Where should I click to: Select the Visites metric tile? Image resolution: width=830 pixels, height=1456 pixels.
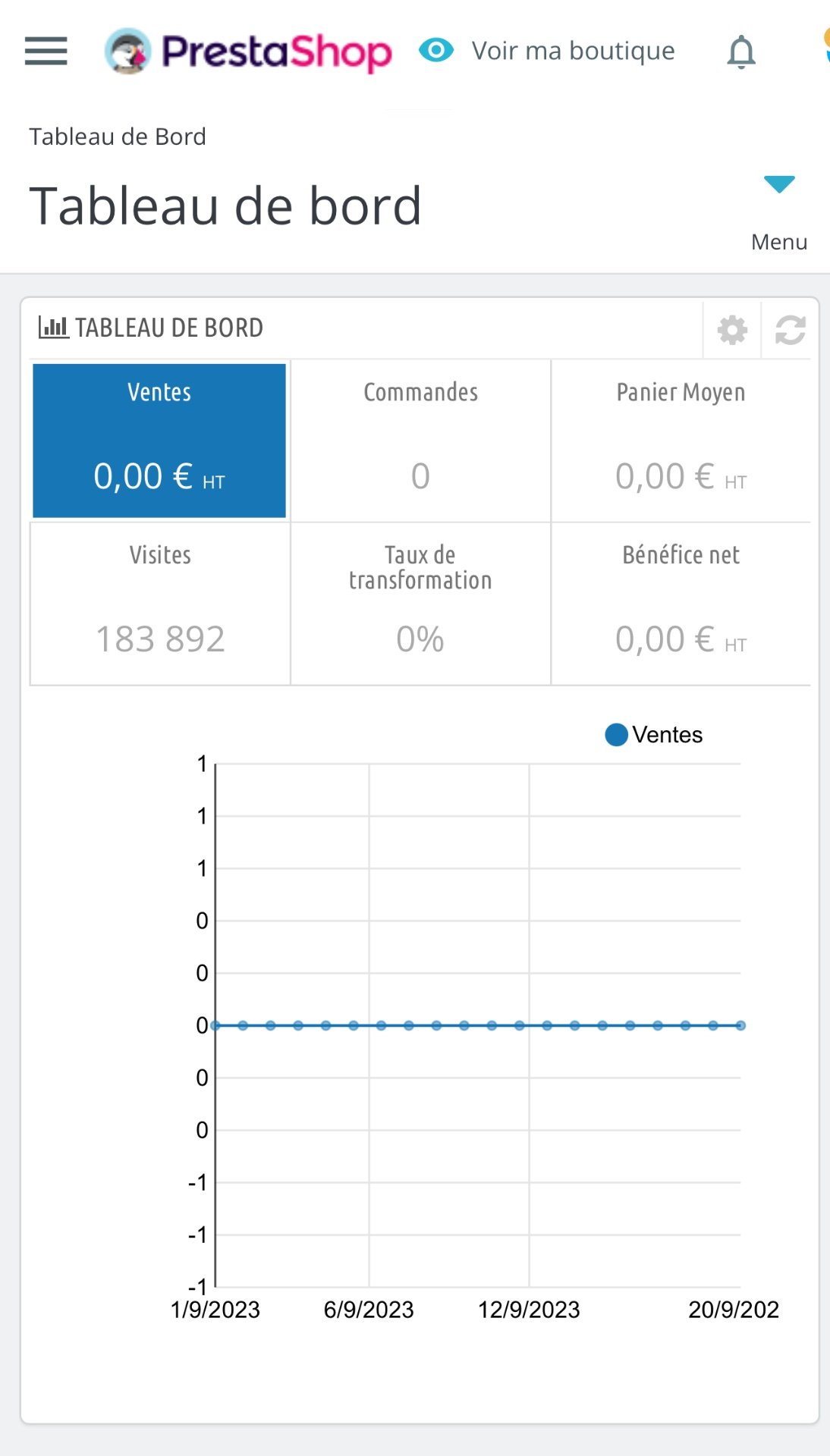[x=160, y=604]
